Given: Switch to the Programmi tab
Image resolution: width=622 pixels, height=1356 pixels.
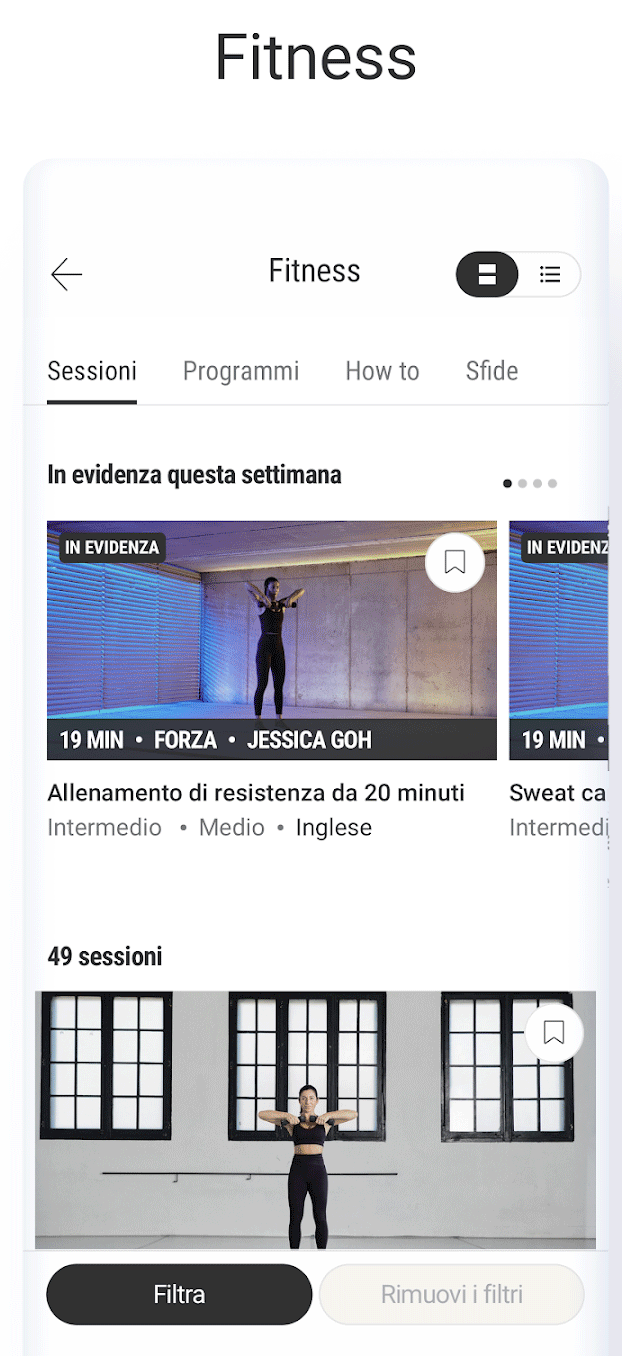Looking at the screenshot, I should pos(241,371).
